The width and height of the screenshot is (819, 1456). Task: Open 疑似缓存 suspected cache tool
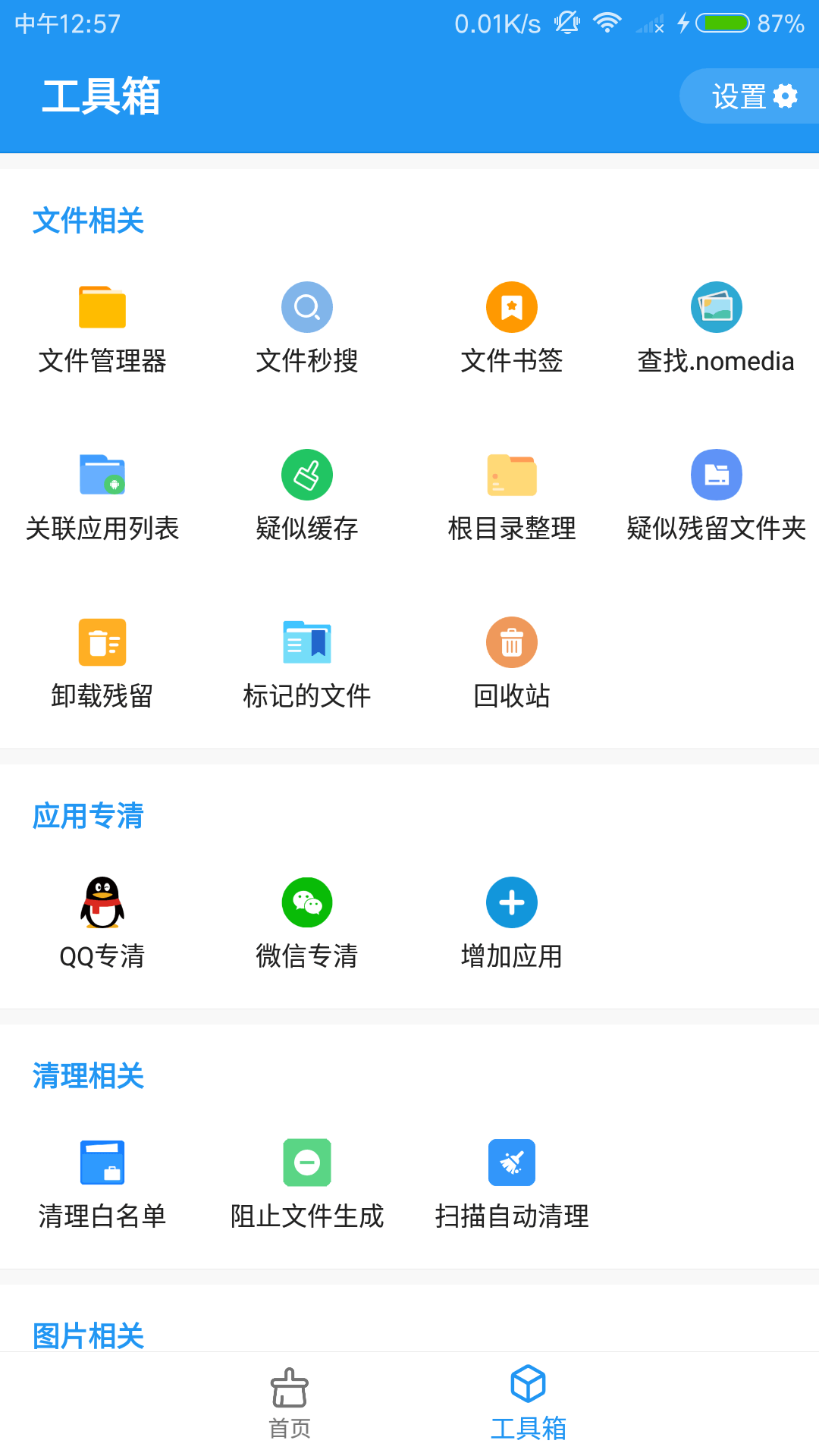tap(307, 493)
